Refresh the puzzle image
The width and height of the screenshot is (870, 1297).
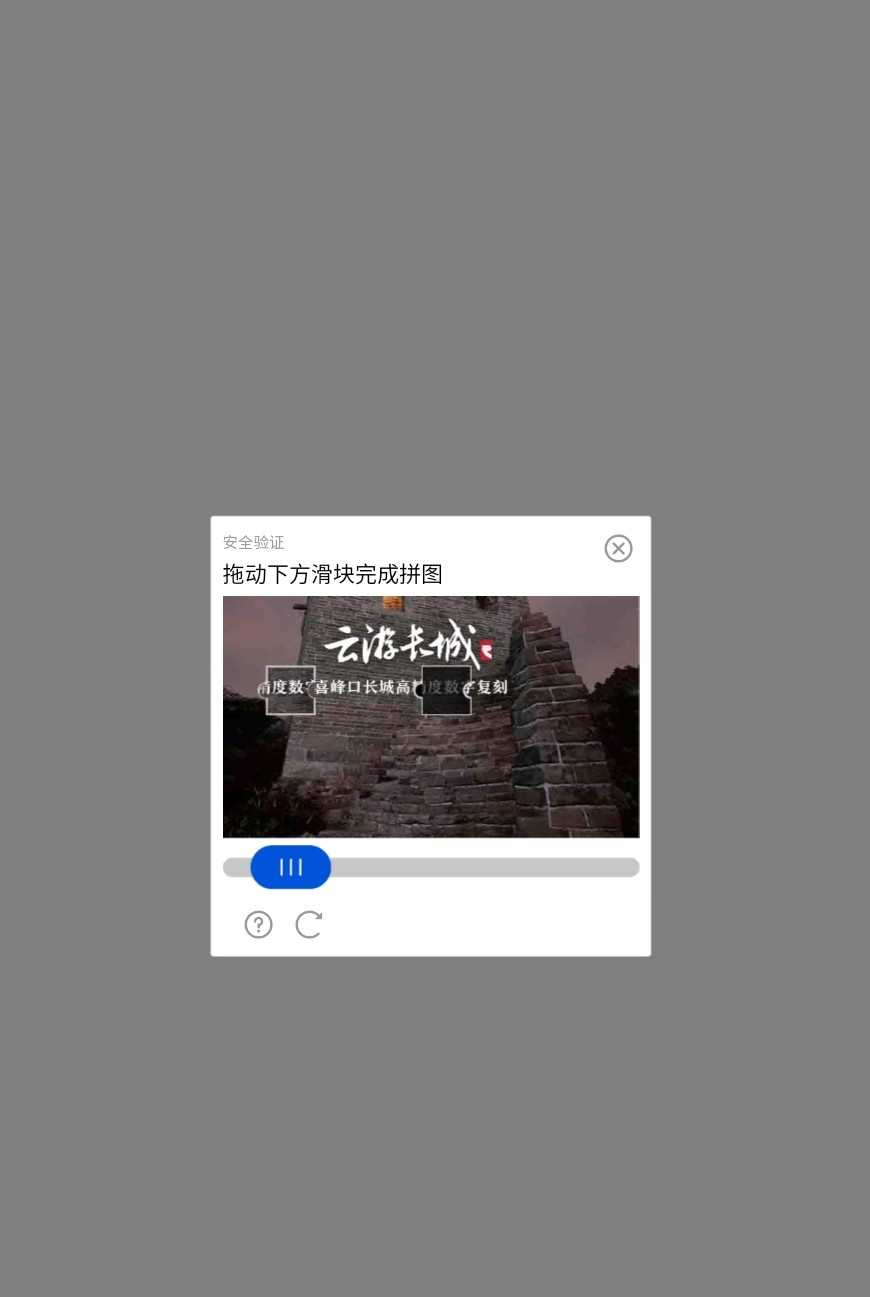(x=309, y=925)
